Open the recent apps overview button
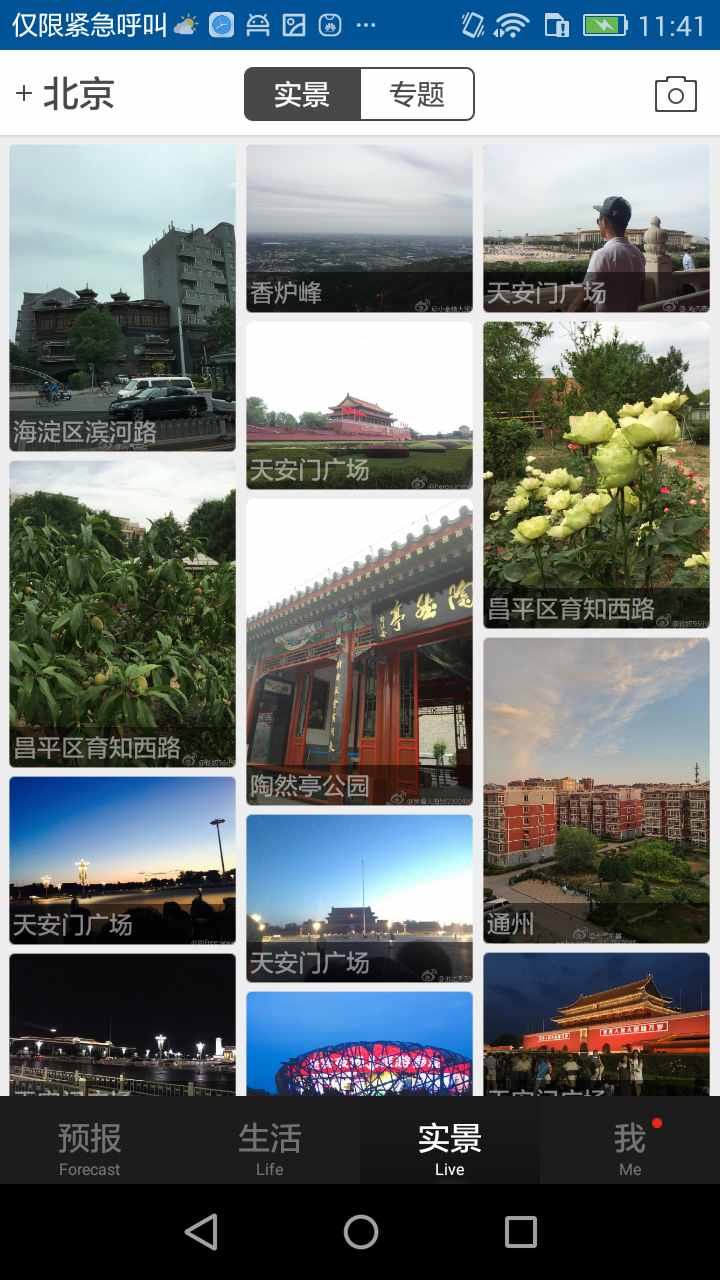 (518, 1232)
